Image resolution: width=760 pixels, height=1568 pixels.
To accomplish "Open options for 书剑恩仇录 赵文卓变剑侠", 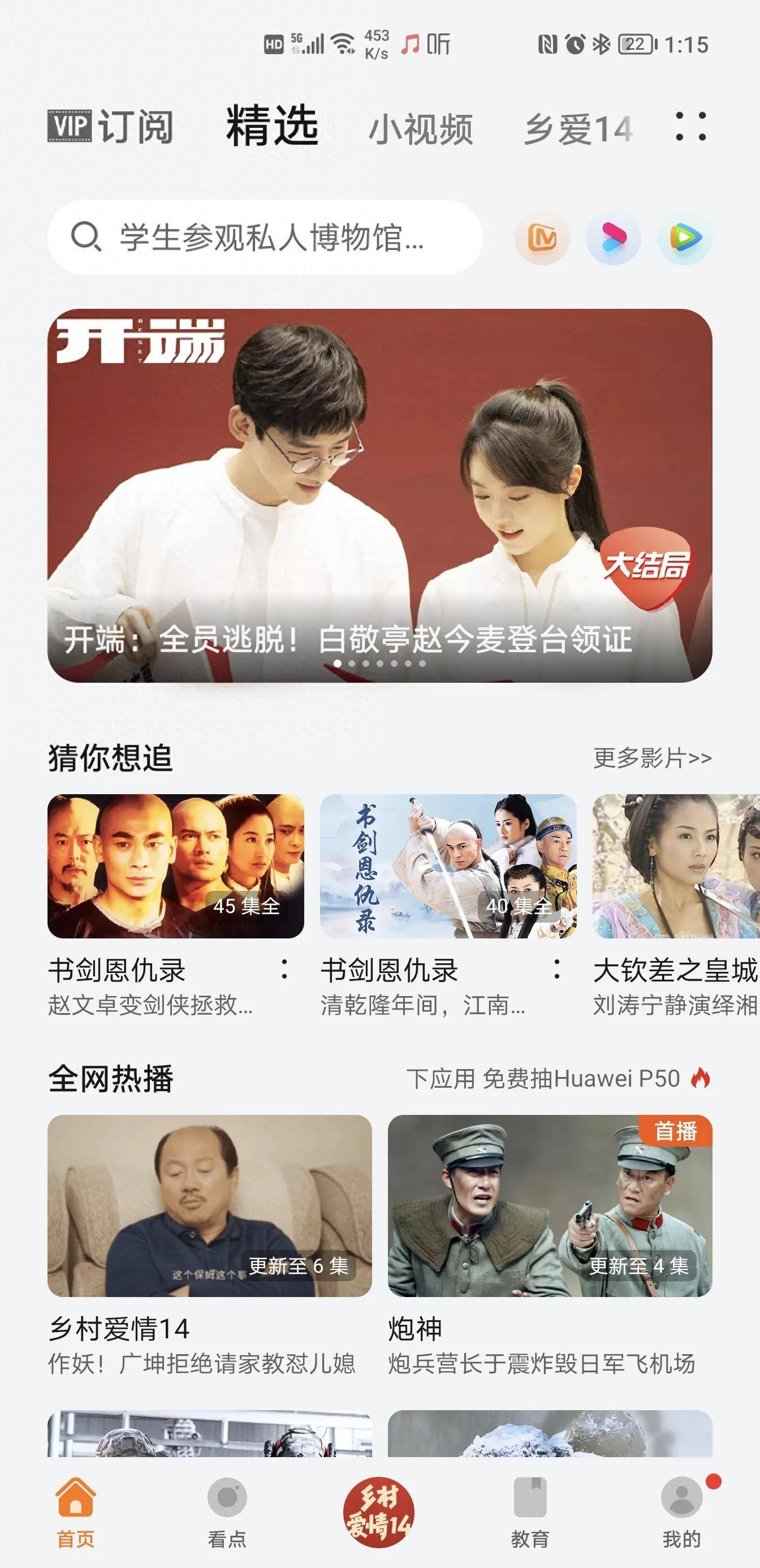I will [x=284, y=969].
